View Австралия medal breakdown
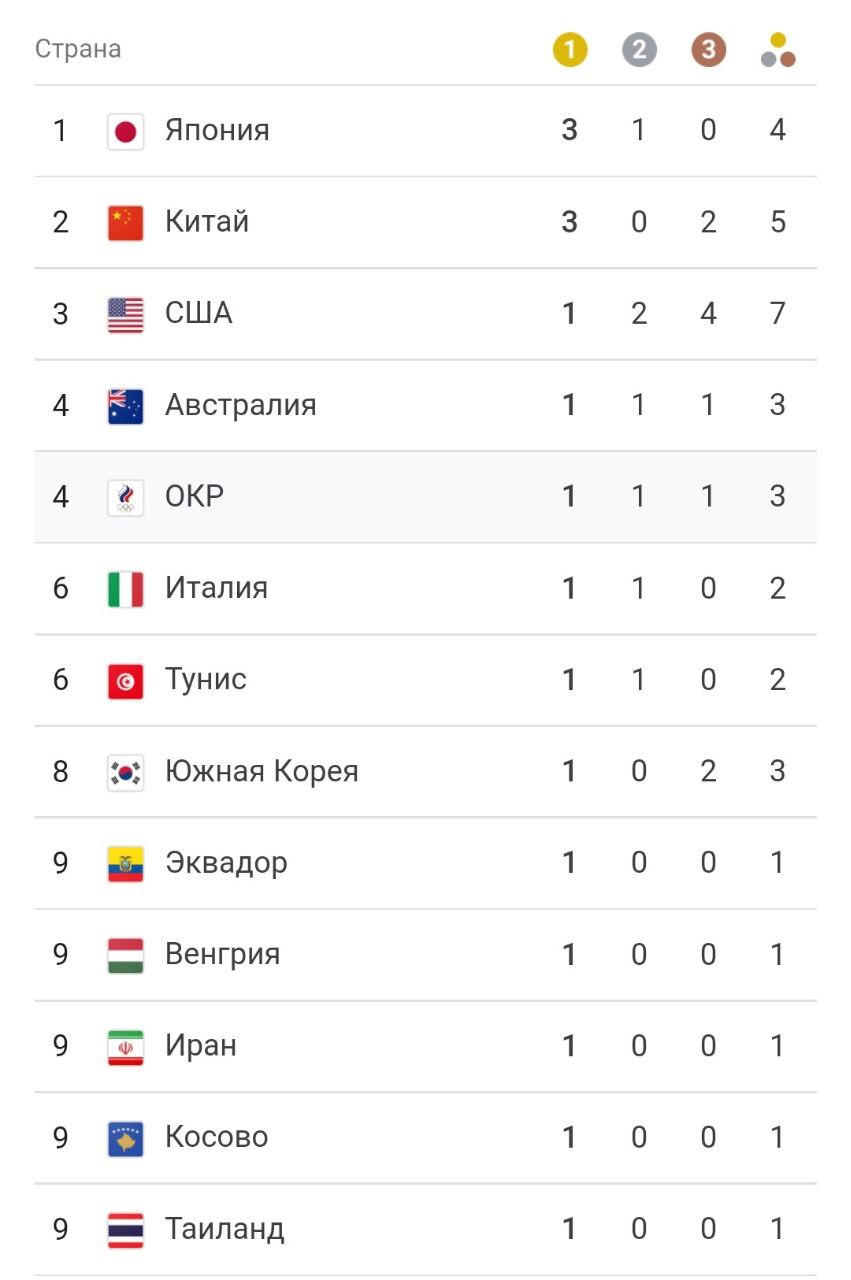Viewport: 851px width, 1280px height. tap(240, 405)
